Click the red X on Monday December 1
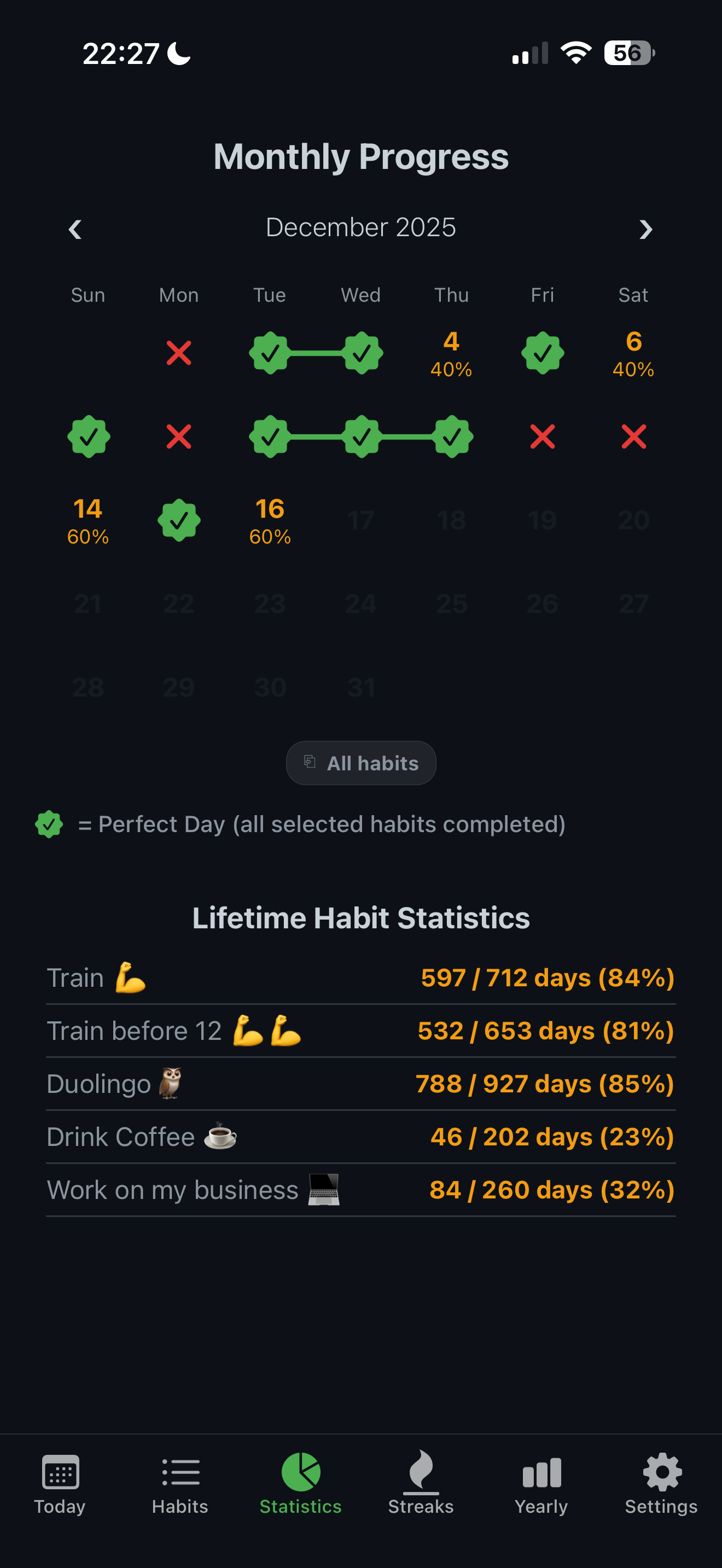 (x=179, y=353)
